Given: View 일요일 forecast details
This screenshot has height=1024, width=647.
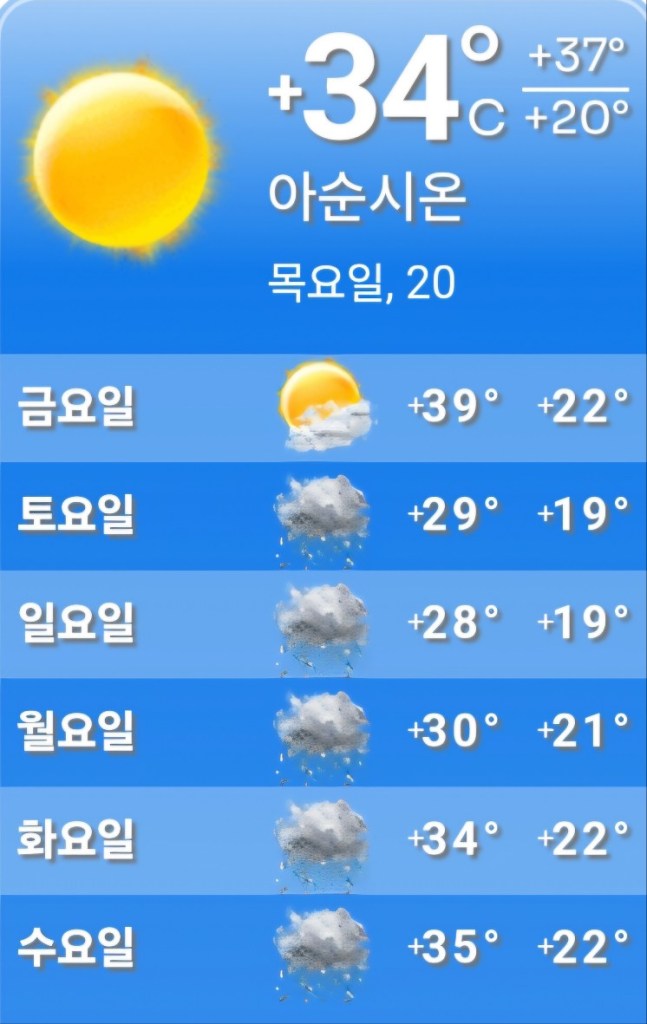Looking at the screenshot, I should [323, 624].
